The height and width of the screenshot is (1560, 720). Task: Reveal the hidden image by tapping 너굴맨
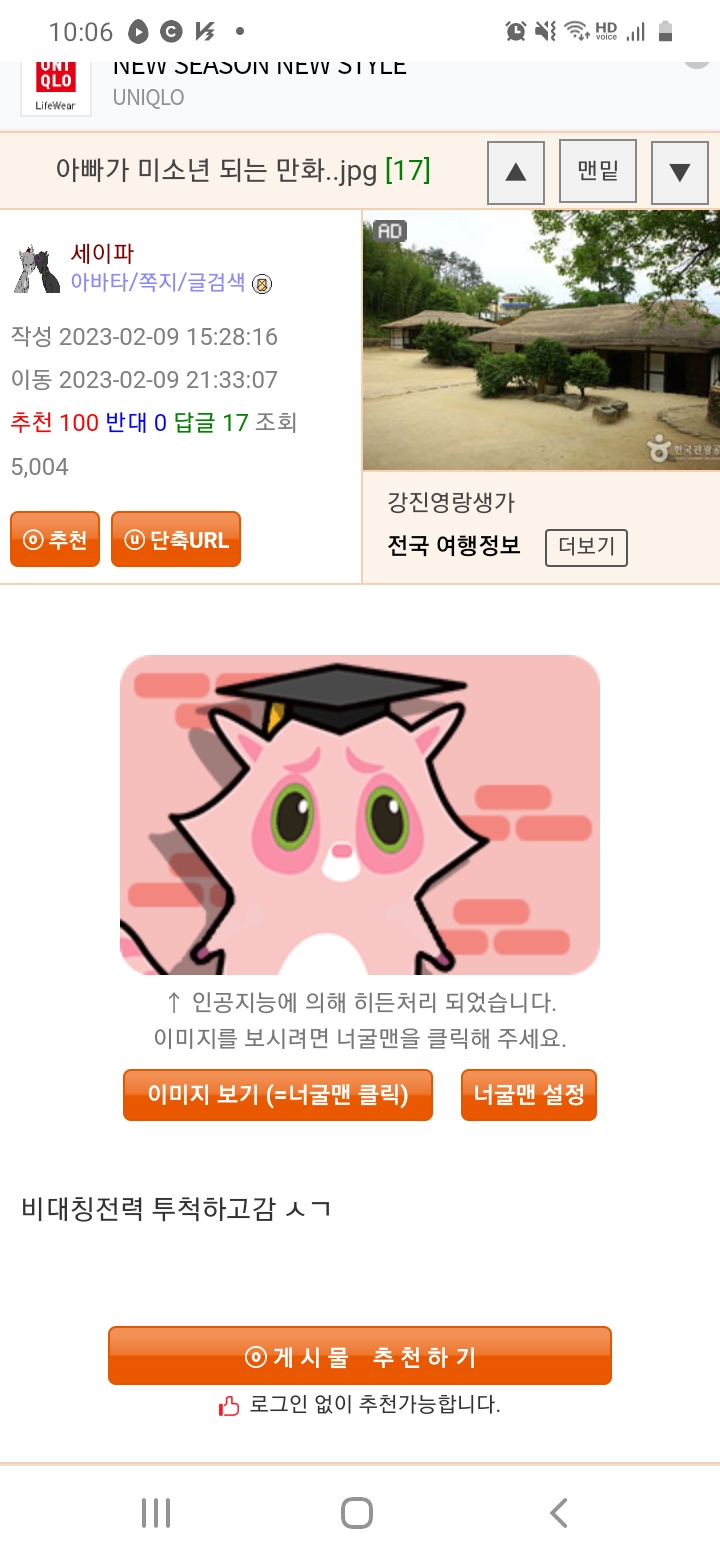[x=360, y=815]
